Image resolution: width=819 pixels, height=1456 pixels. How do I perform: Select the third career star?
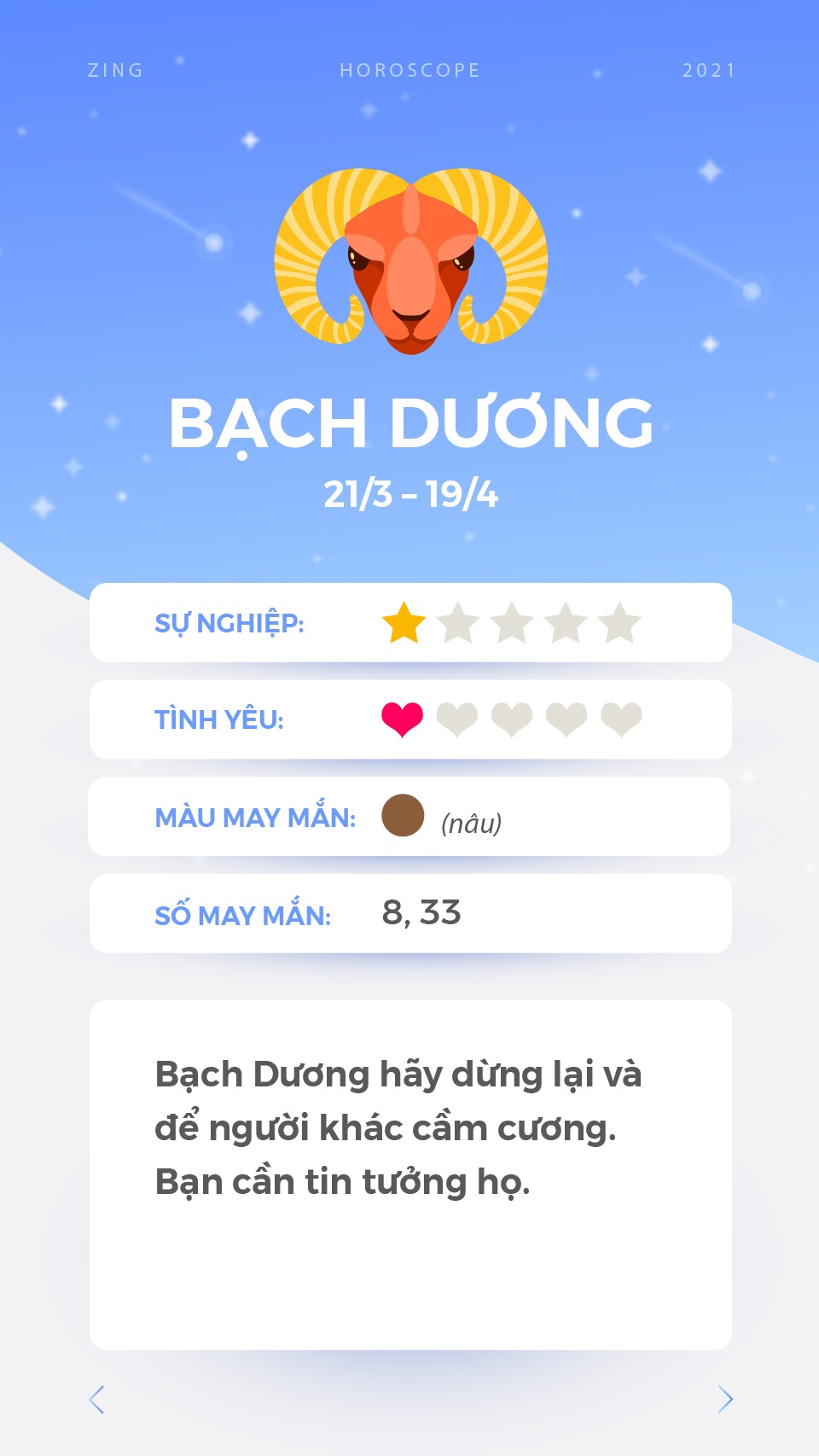pyautogui.click(x=512, y=622)
